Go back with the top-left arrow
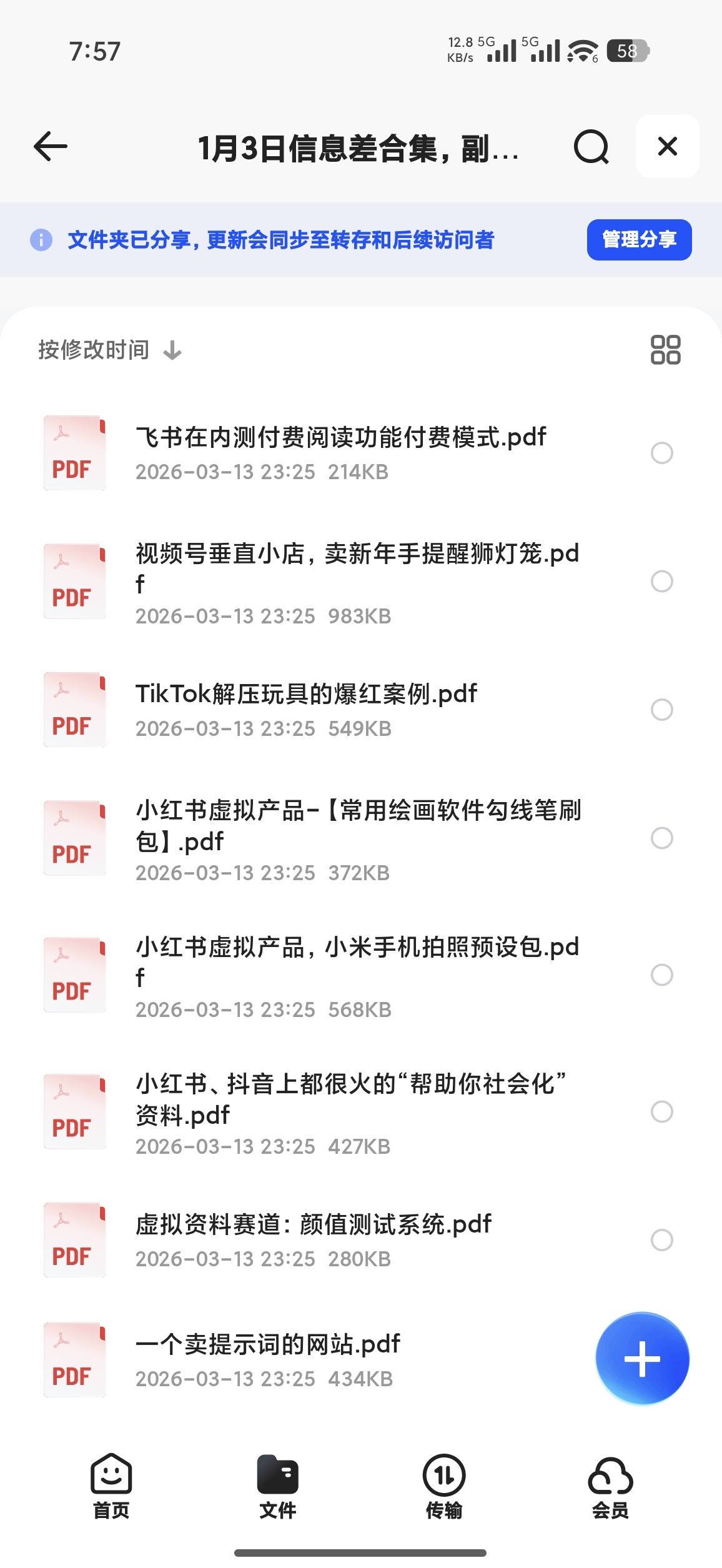The width and height of the screenshot is (722, 1568). coord(51,147)
